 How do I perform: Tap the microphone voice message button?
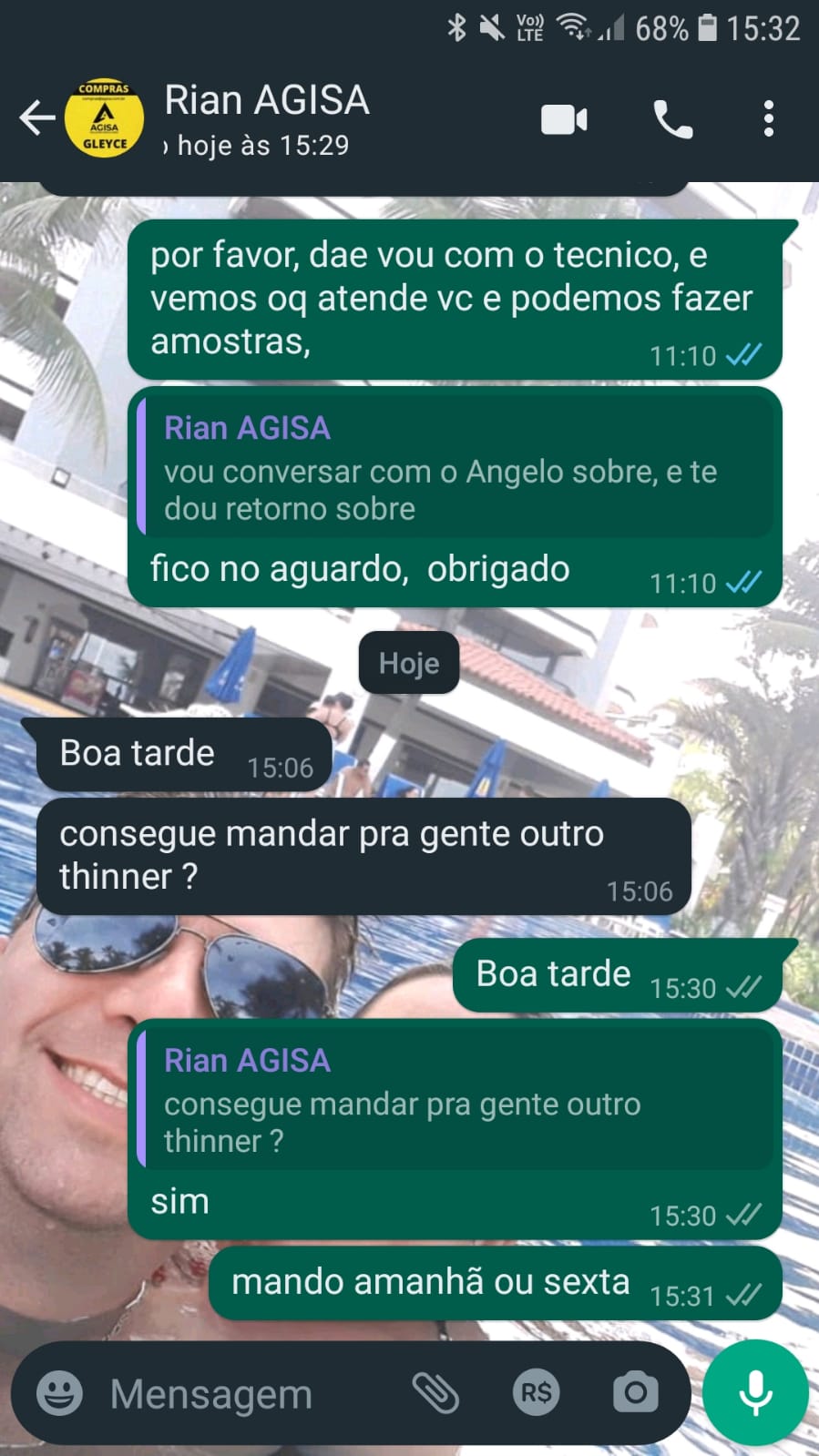pyautogui.click(x=755, y=1393)
